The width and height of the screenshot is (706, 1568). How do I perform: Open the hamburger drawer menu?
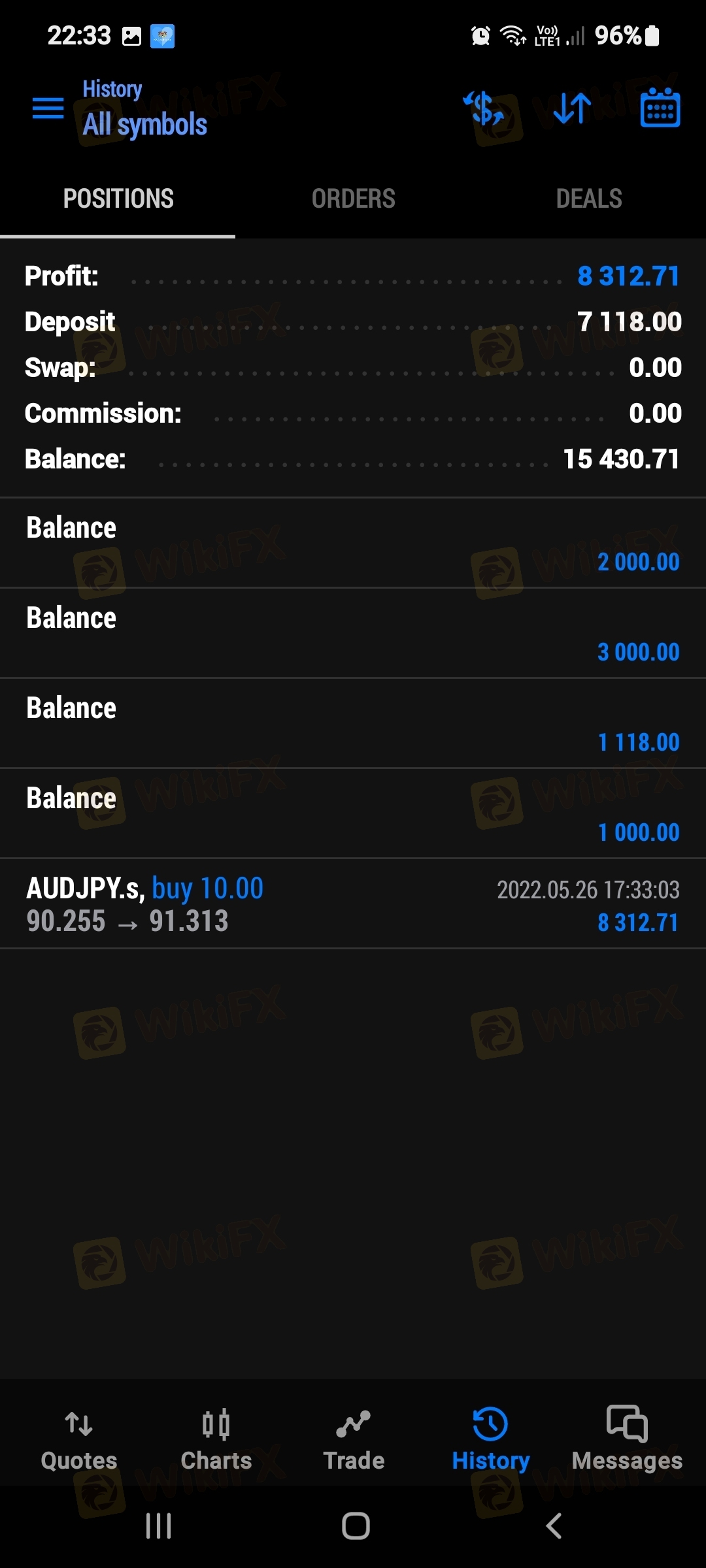(48, 108)
